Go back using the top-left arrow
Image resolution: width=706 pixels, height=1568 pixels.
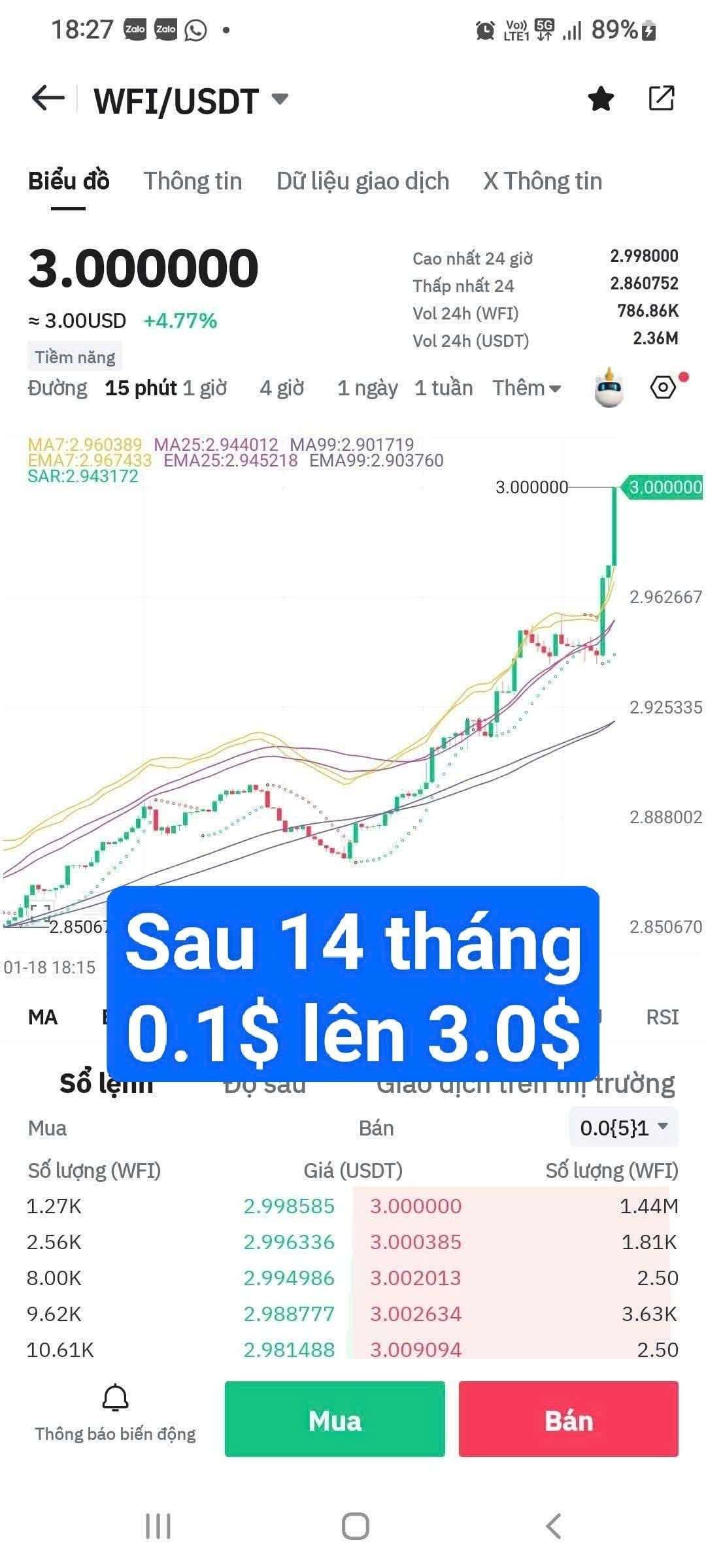(x=48, y=99)
